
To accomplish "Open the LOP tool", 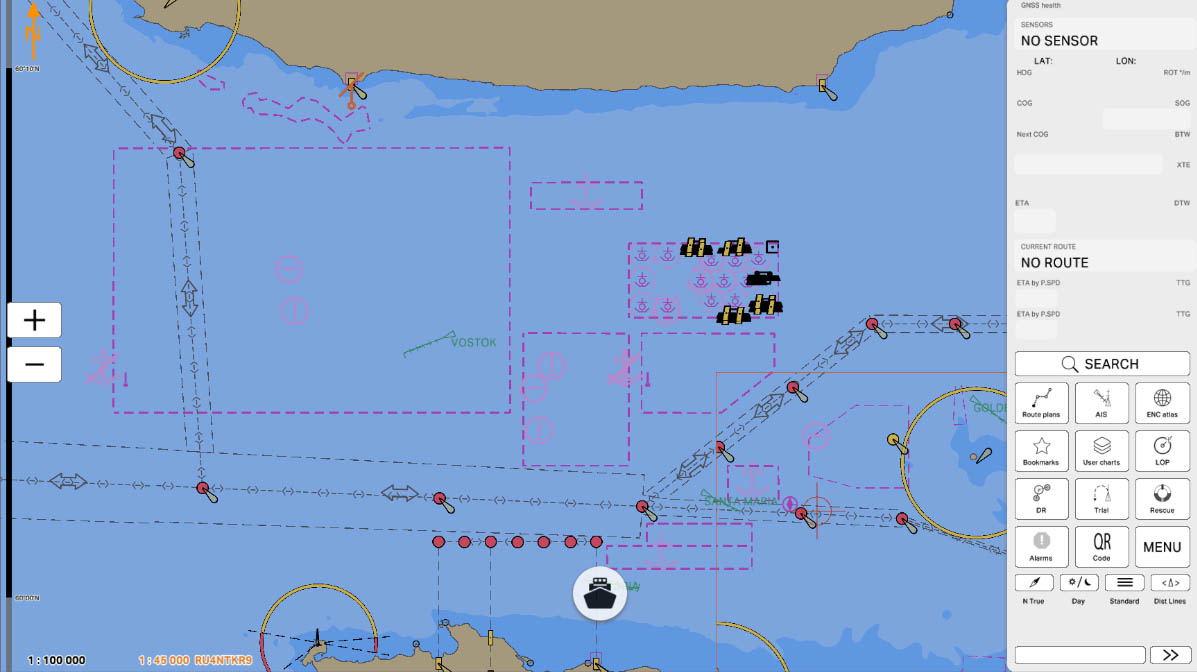I will click(x=1162, y=450).
